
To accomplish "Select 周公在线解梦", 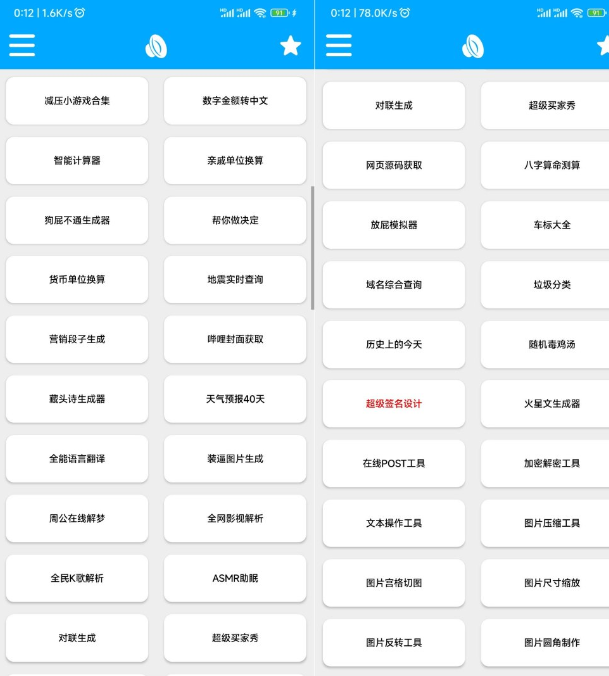I will coord(77,518).
